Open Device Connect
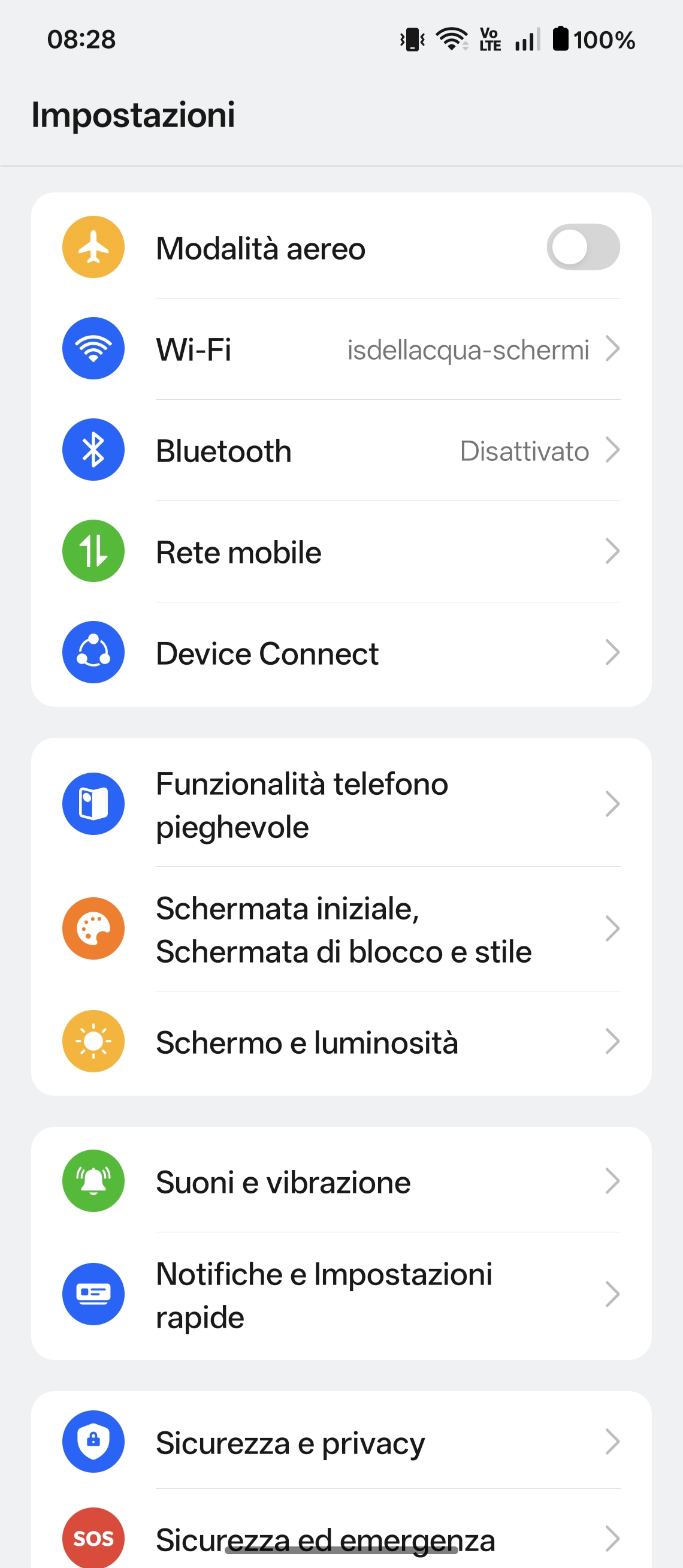683x1568 pixels. click(340, 653)
